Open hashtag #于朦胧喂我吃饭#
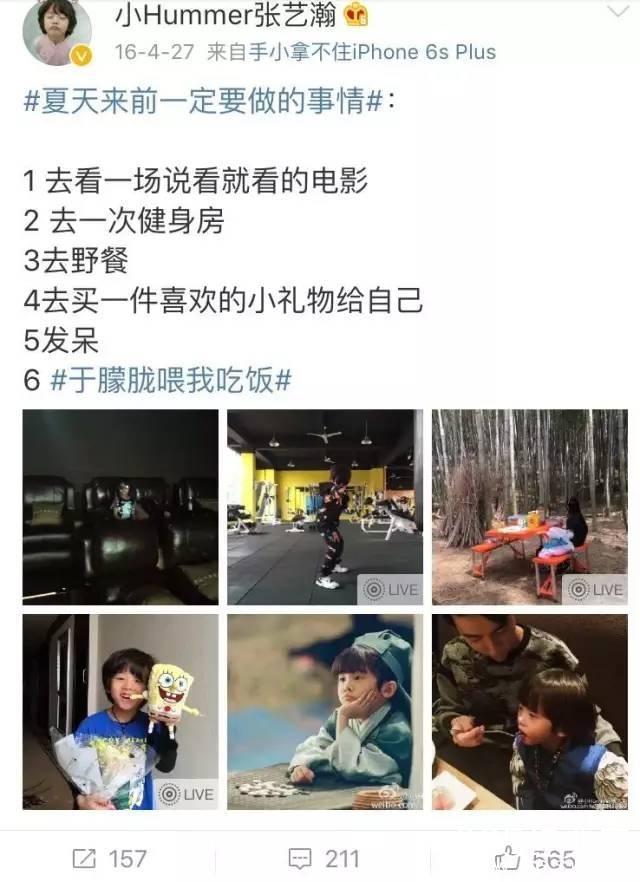Image resolution: width=640 pixels, height=882 pixels. [170, 379]
